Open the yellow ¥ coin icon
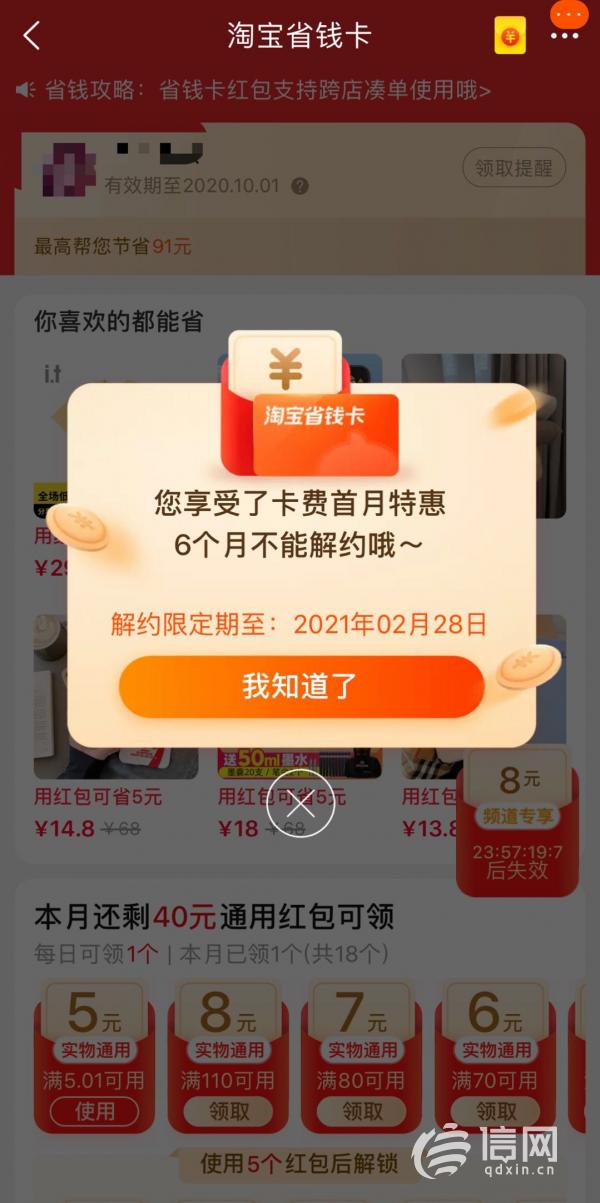The image size is (600, 1203). pyautogui.click(x=510, y=37)
